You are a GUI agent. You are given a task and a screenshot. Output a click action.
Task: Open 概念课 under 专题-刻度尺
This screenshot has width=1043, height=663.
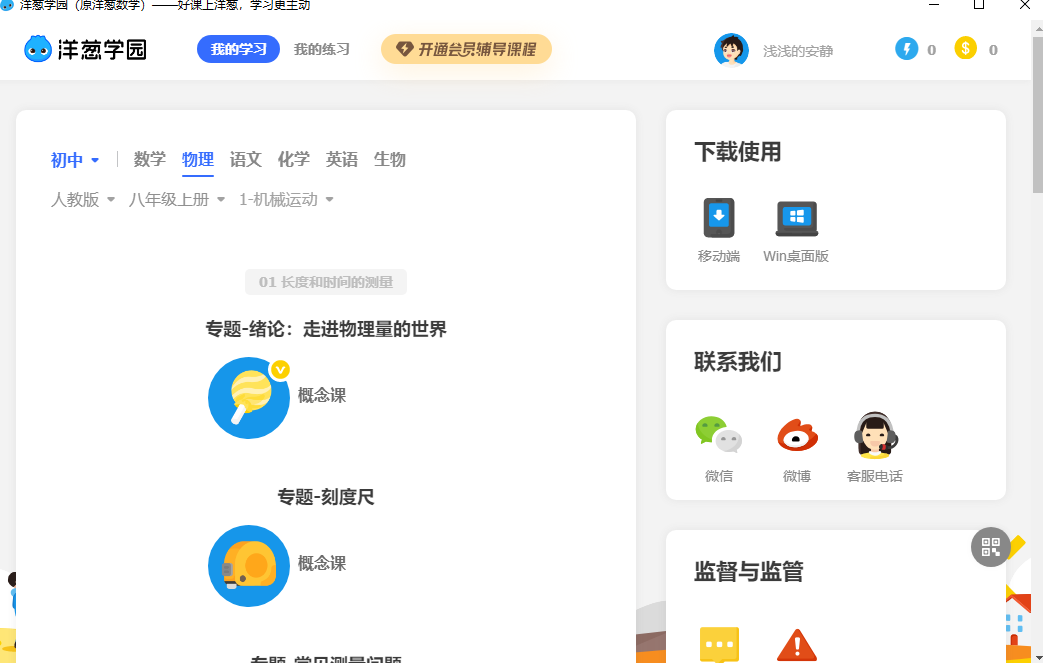pyautogui.click(x=249, y=565)
